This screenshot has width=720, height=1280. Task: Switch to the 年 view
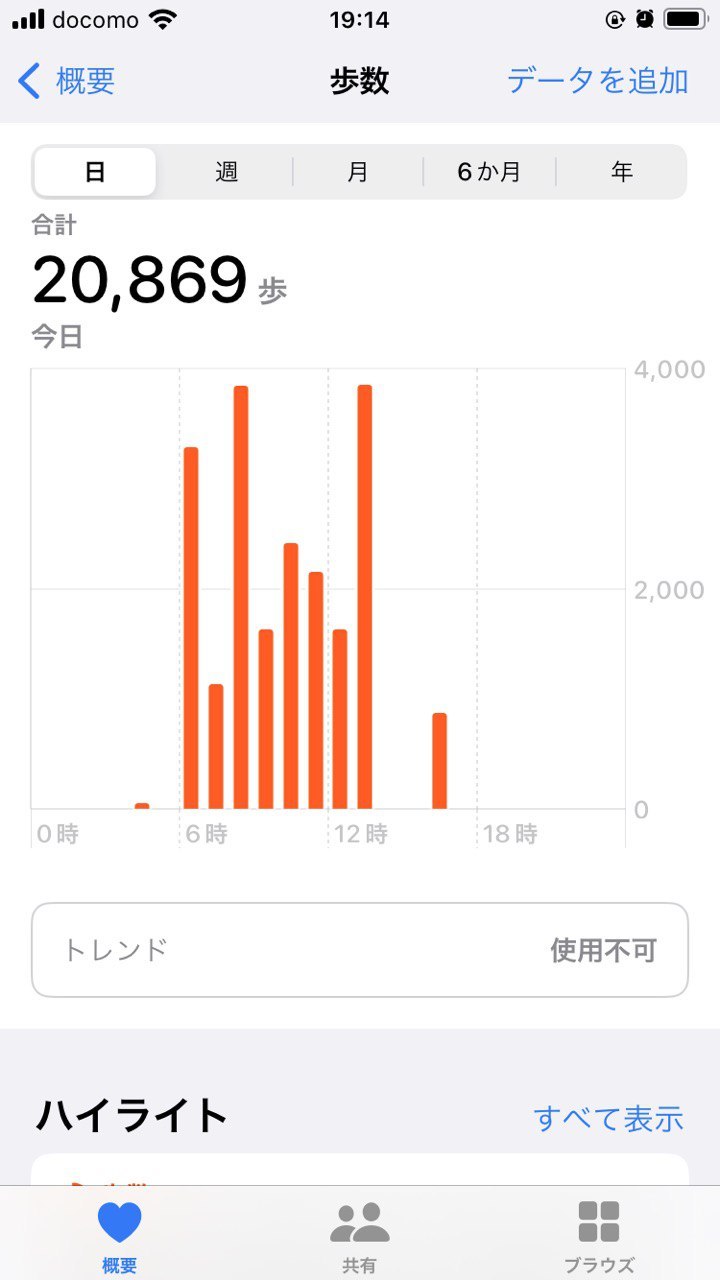[x=622, y=172]
